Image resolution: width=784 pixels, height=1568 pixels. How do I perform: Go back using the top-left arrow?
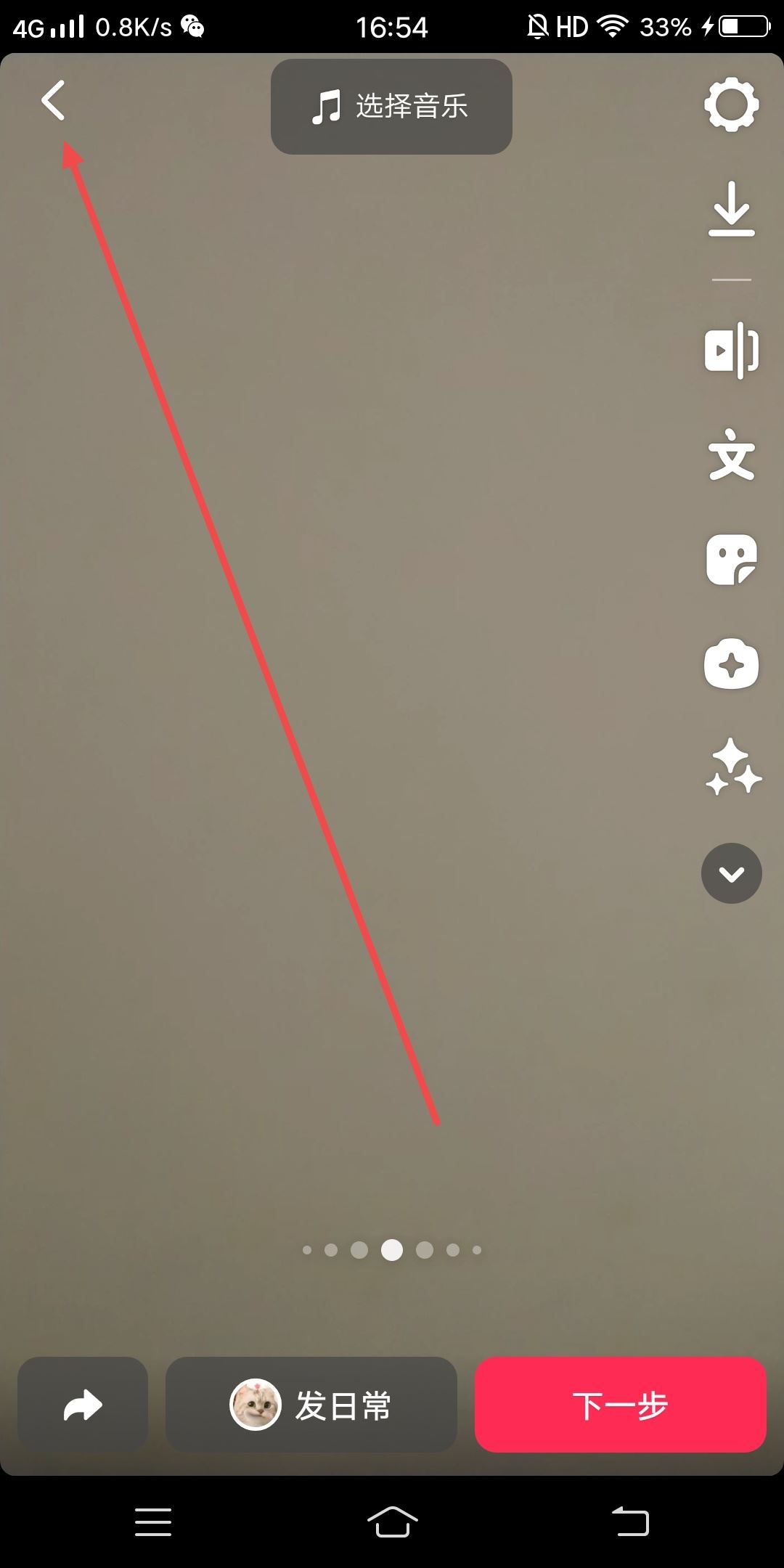click(53, 100)
